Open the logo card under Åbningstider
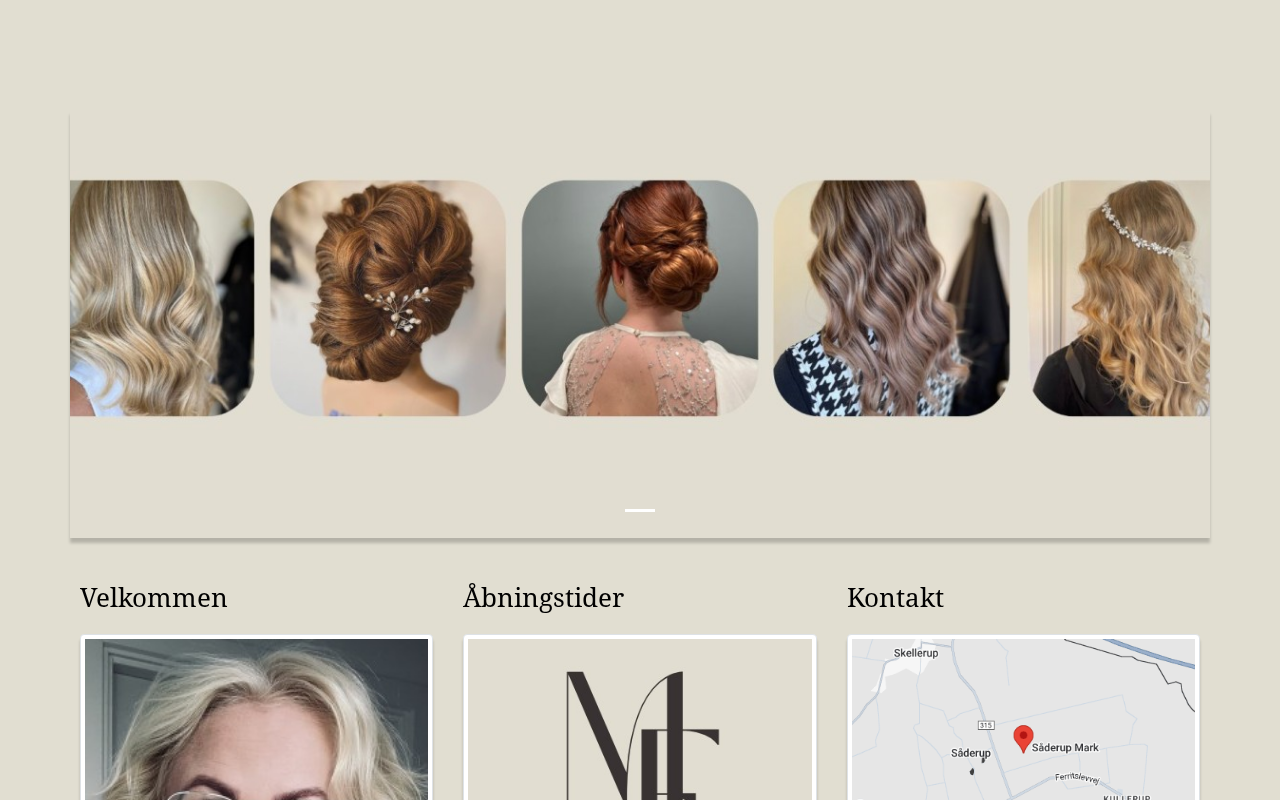The height and width of the screenshot is (800, 1280). (x=640, y=720)
